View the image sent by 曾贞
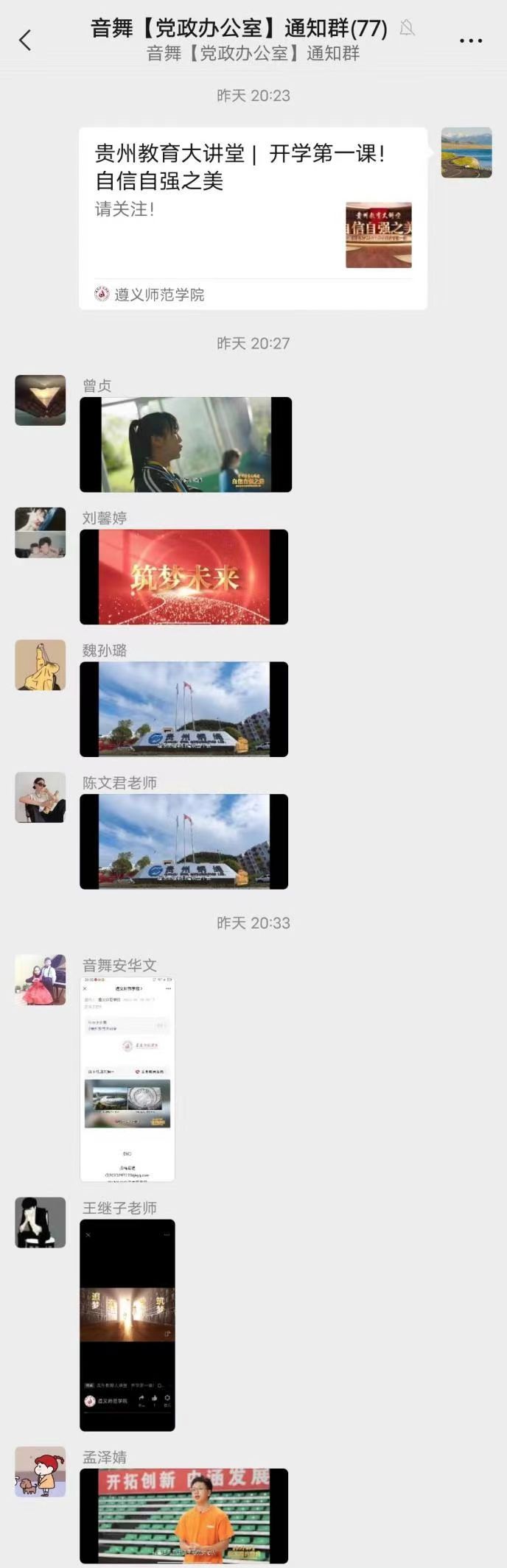Viewport: 507px width, 1568px height. point(185,445)
